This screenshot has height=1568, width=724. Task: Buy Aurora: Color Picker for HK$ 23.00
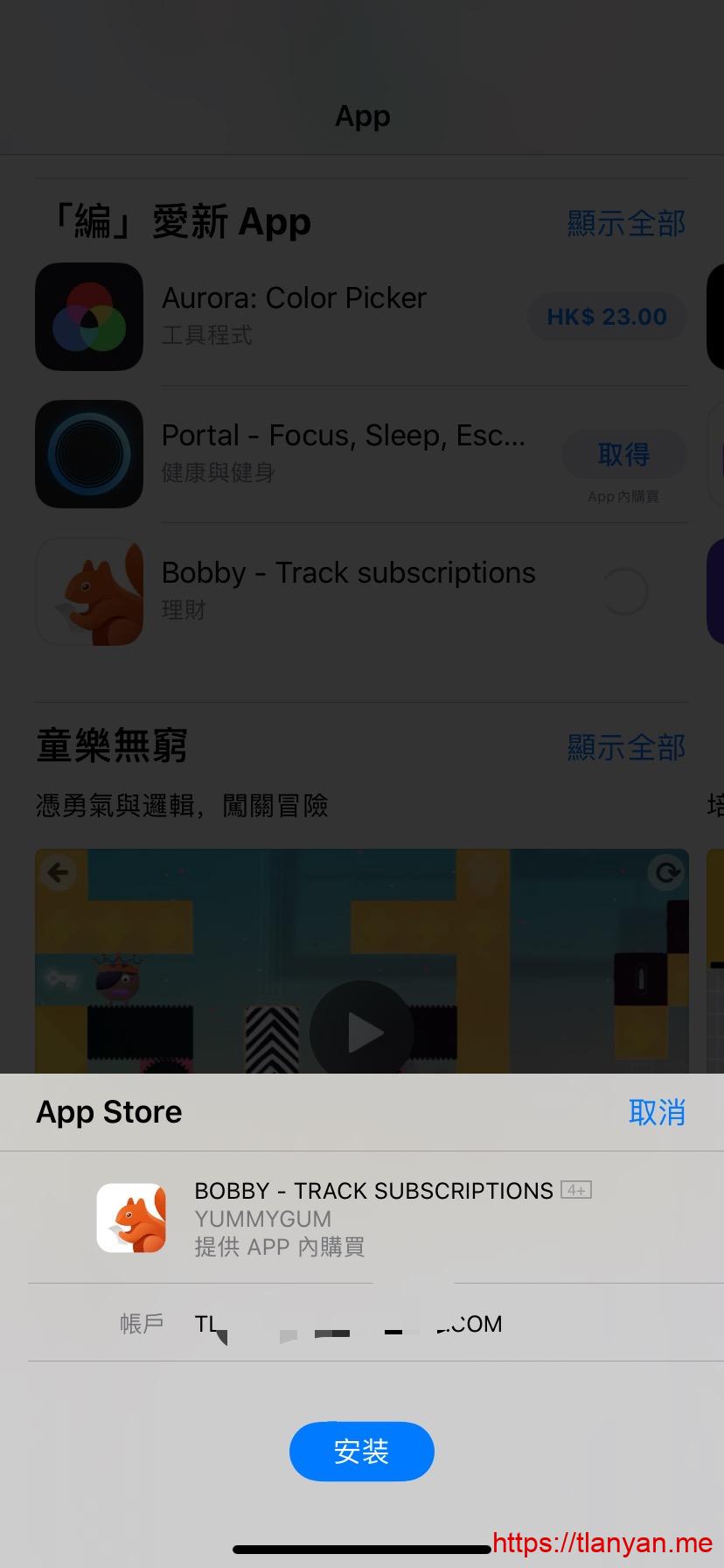(607, 317)
